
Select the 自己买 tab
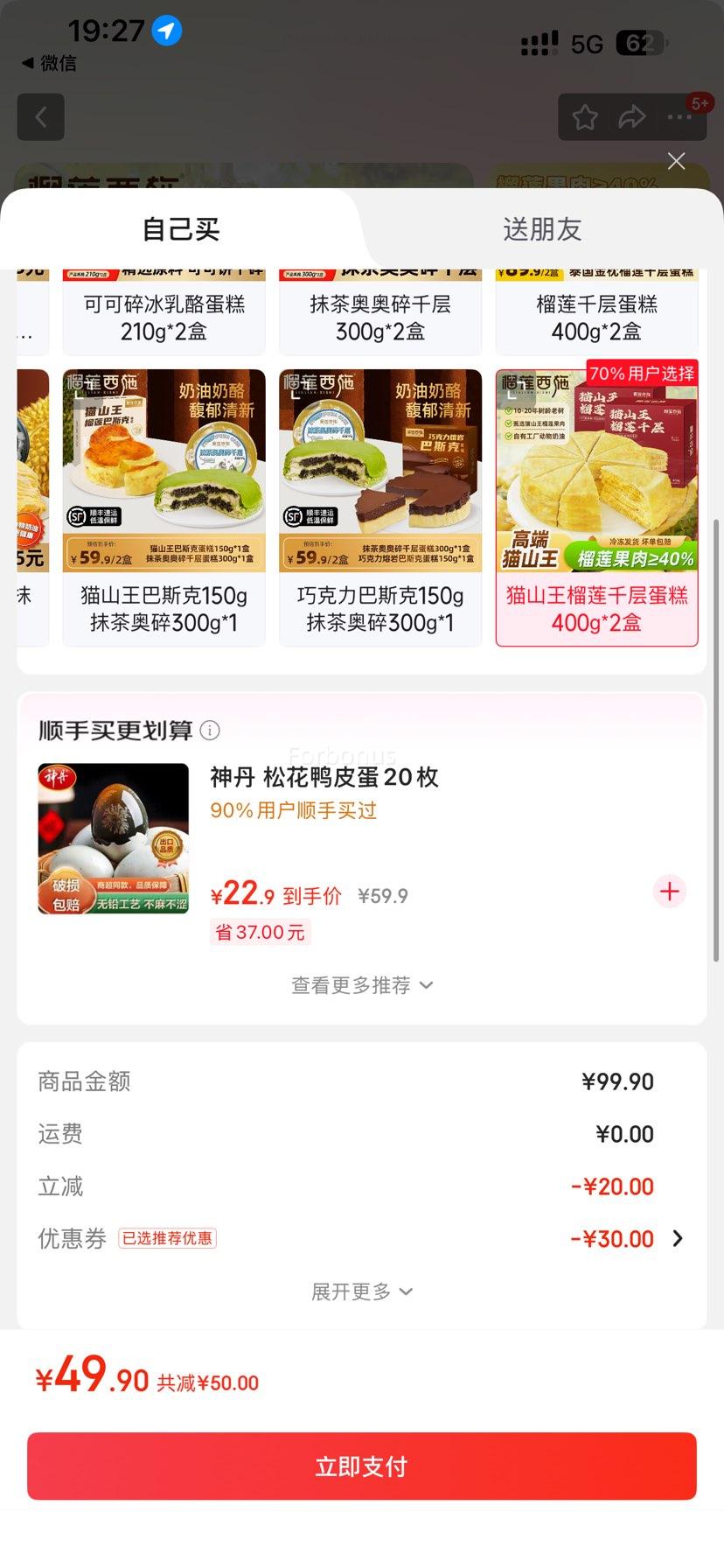181,228
